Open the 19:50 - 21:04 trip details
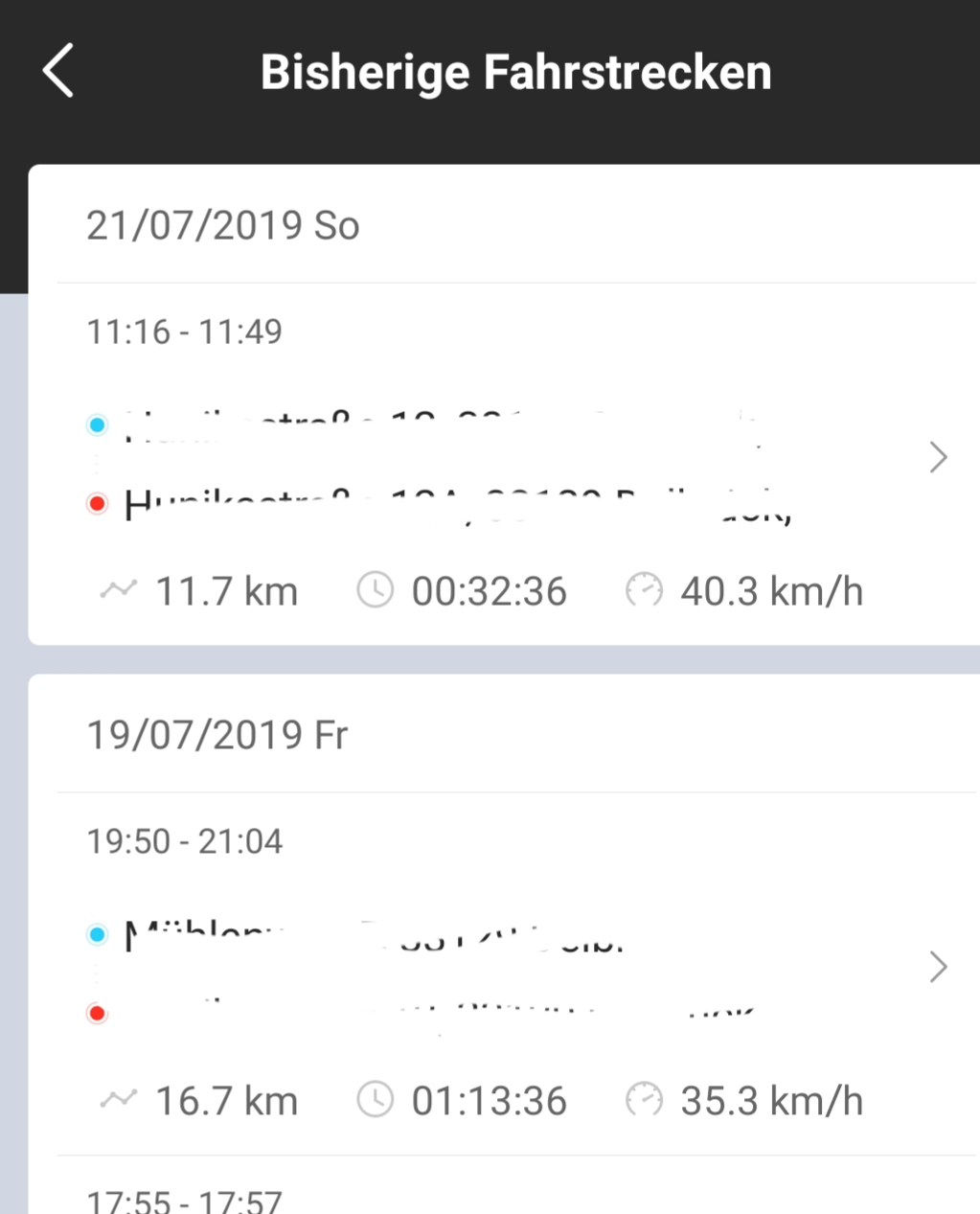 click(x=937, y=968)
